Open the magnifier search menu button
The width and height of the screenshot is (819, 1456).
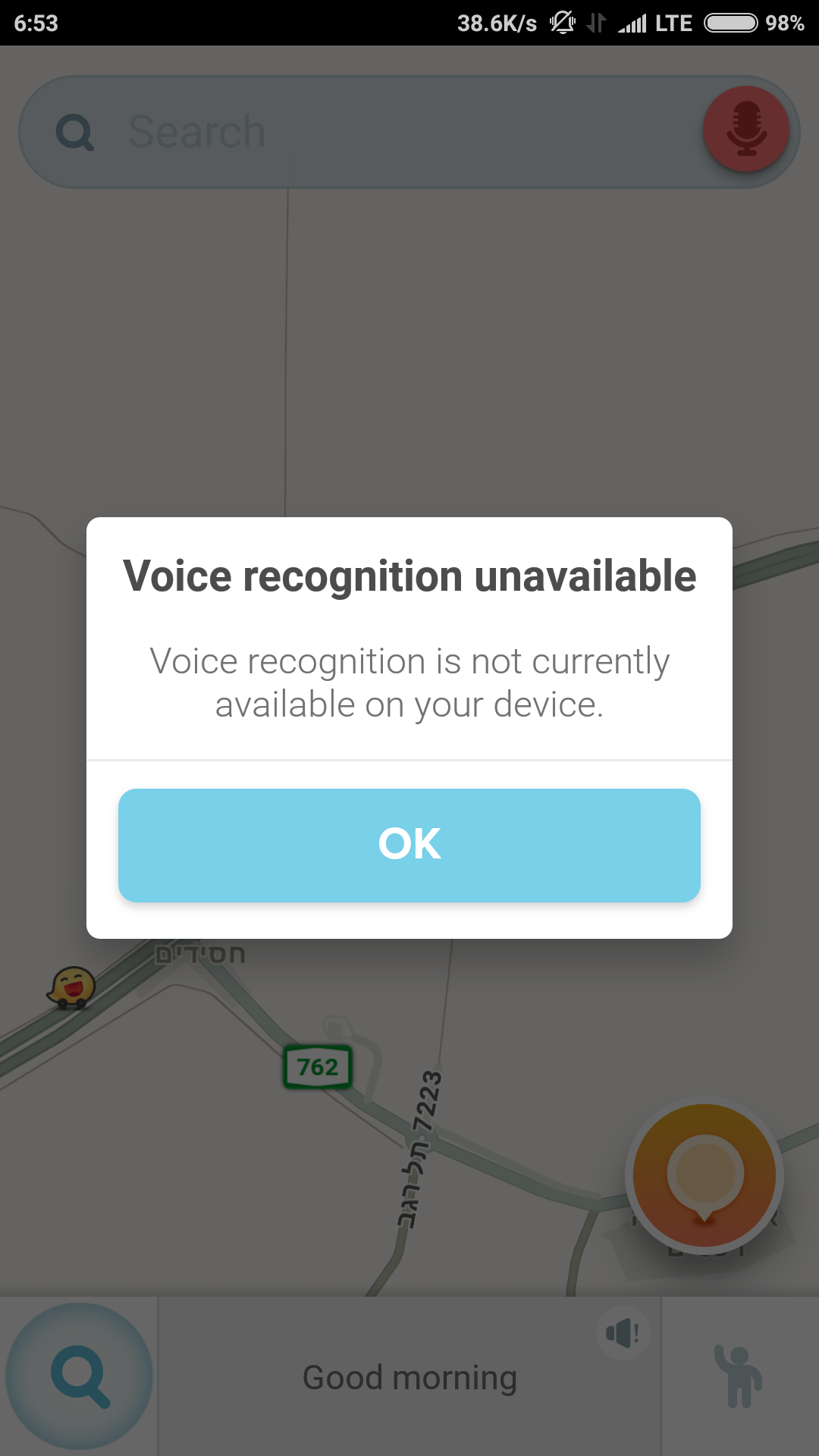coord(79,1376)
